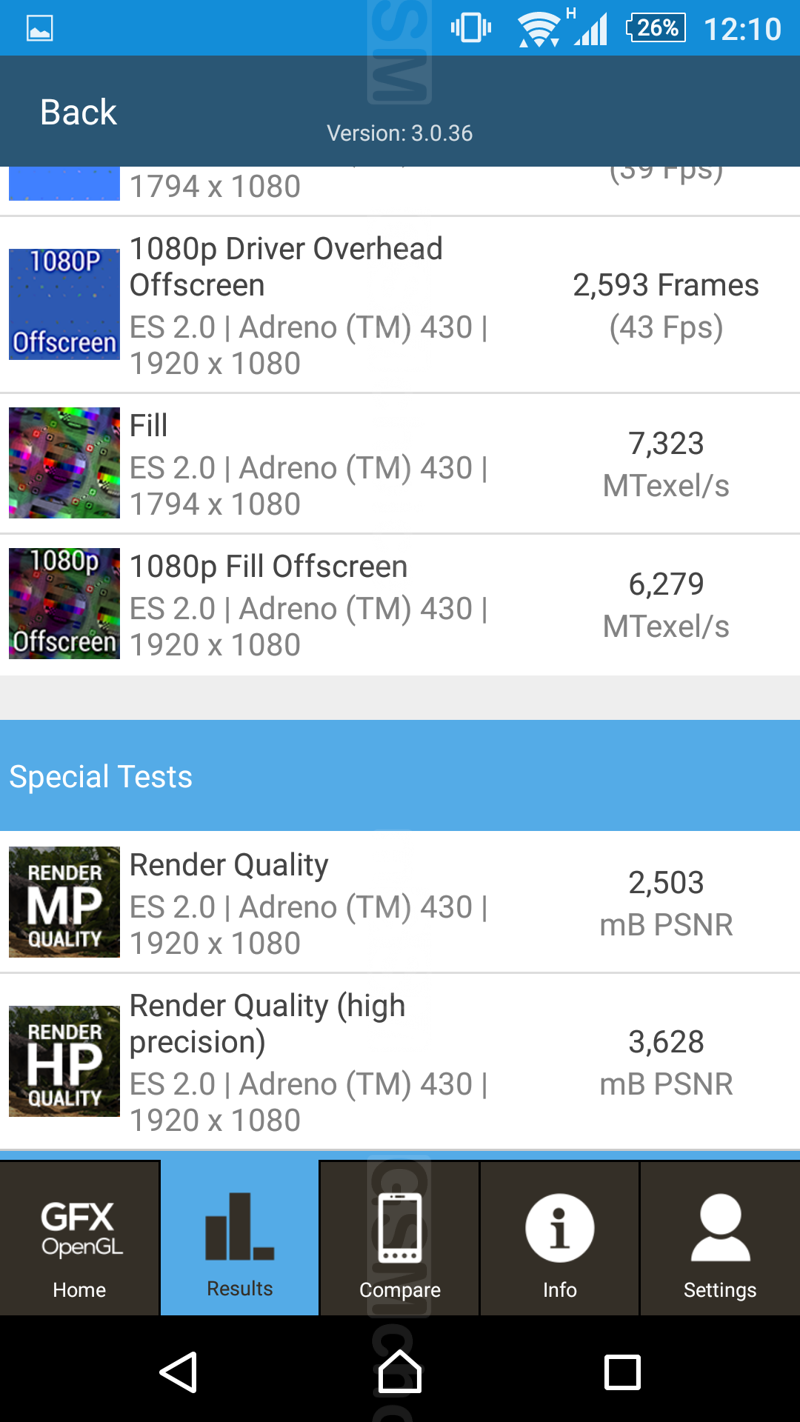Tap the system back navigation button
Screen dimensions: 800x1422
coord(179,1372)
